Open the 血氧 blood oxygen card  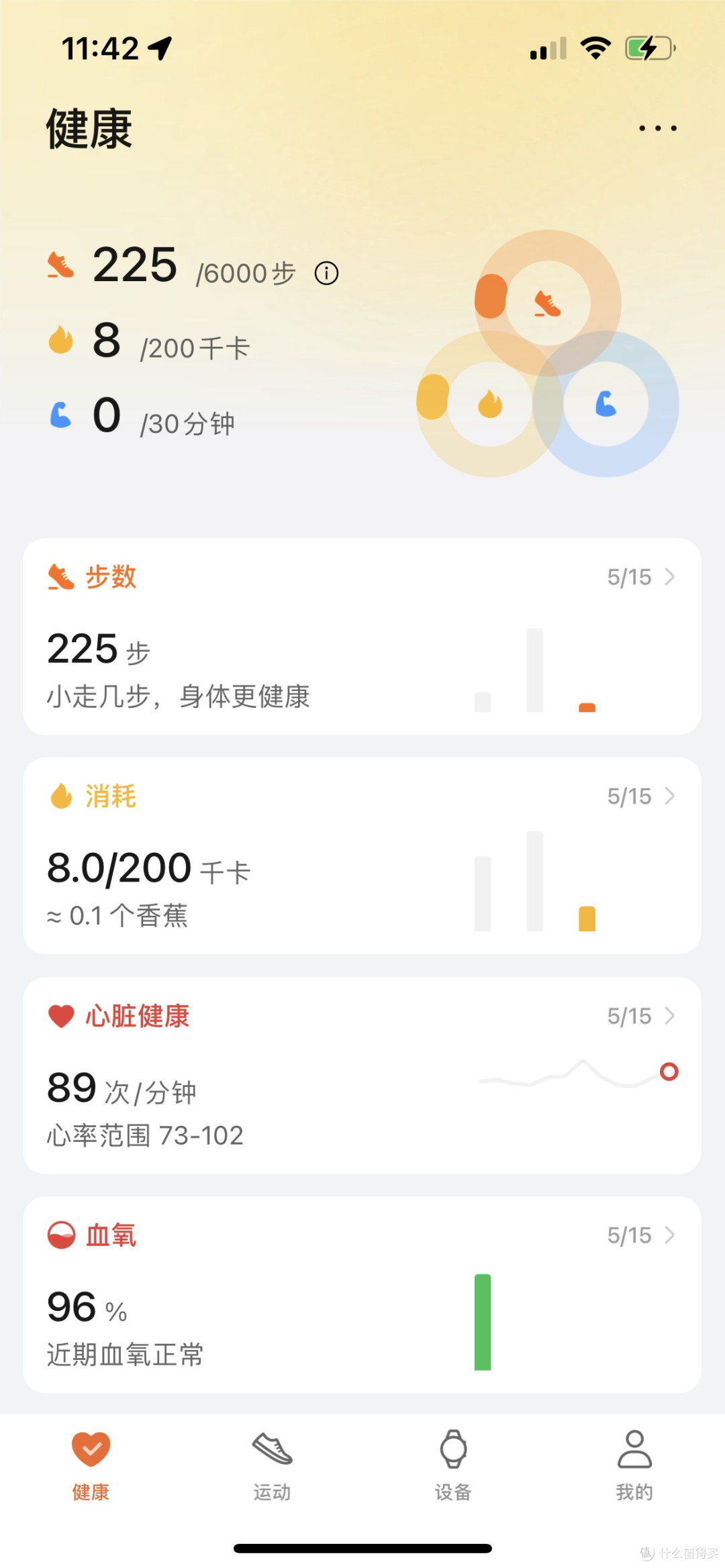[x=362, y=1295]
